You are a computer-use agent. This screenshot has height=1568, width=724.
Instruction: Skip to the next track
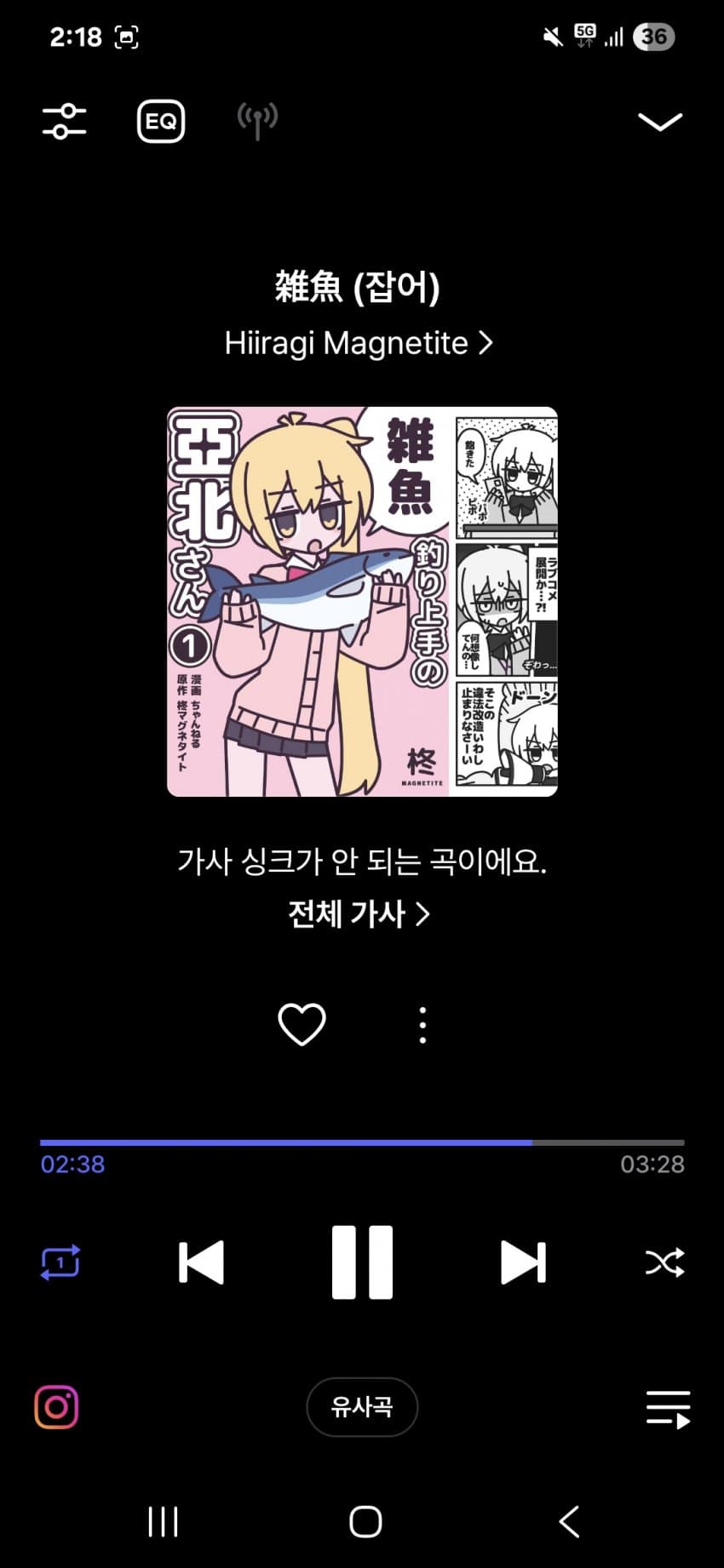pos(523,1262)
